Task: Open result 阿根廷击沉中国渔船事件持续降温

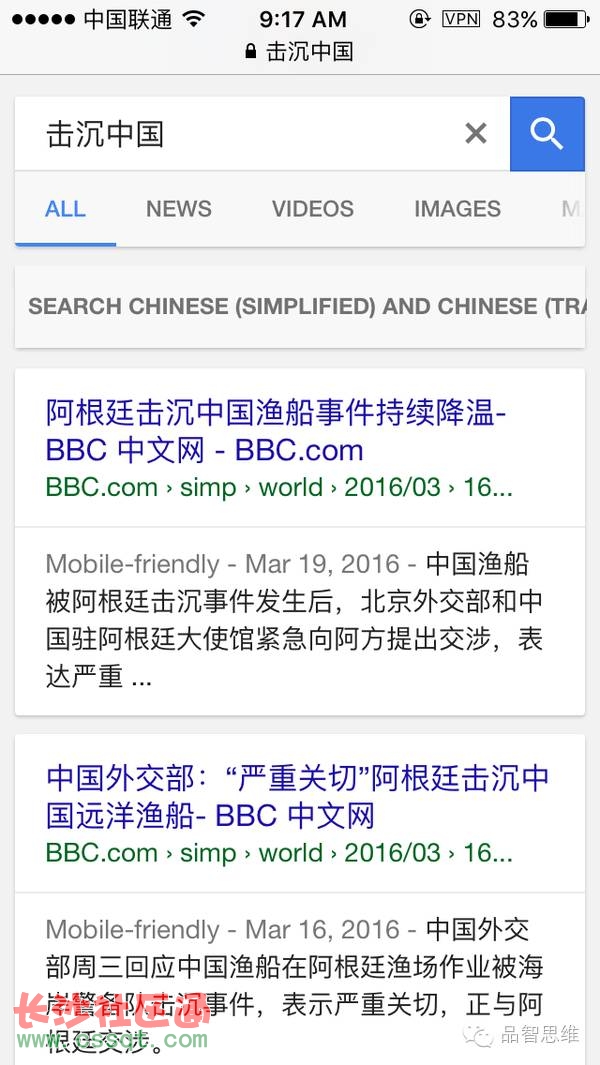Action: coord(276,431)
